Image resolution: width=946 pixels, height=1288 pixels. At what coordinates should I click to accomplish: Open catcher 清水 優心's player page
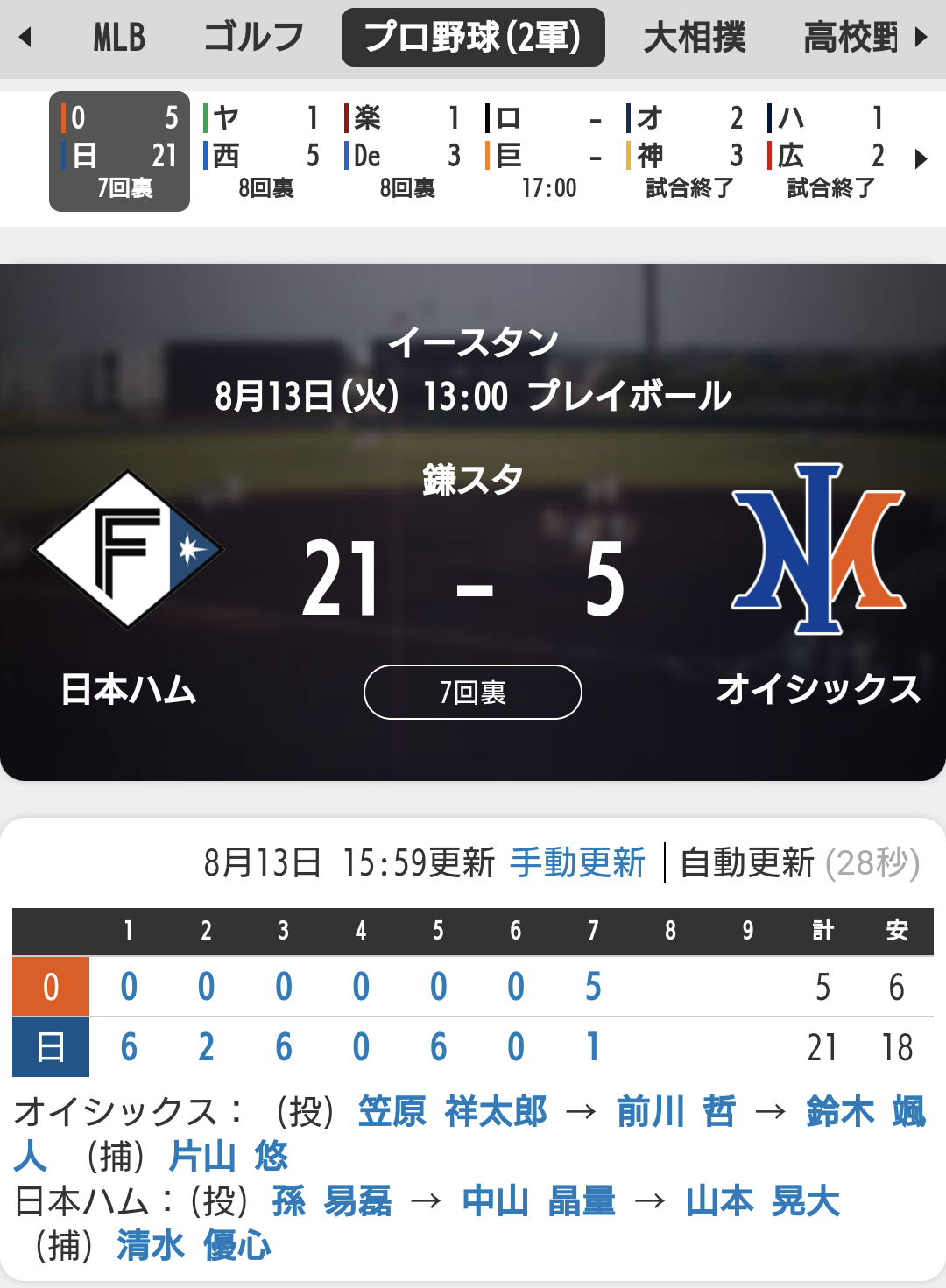(x=194, y=1246)
